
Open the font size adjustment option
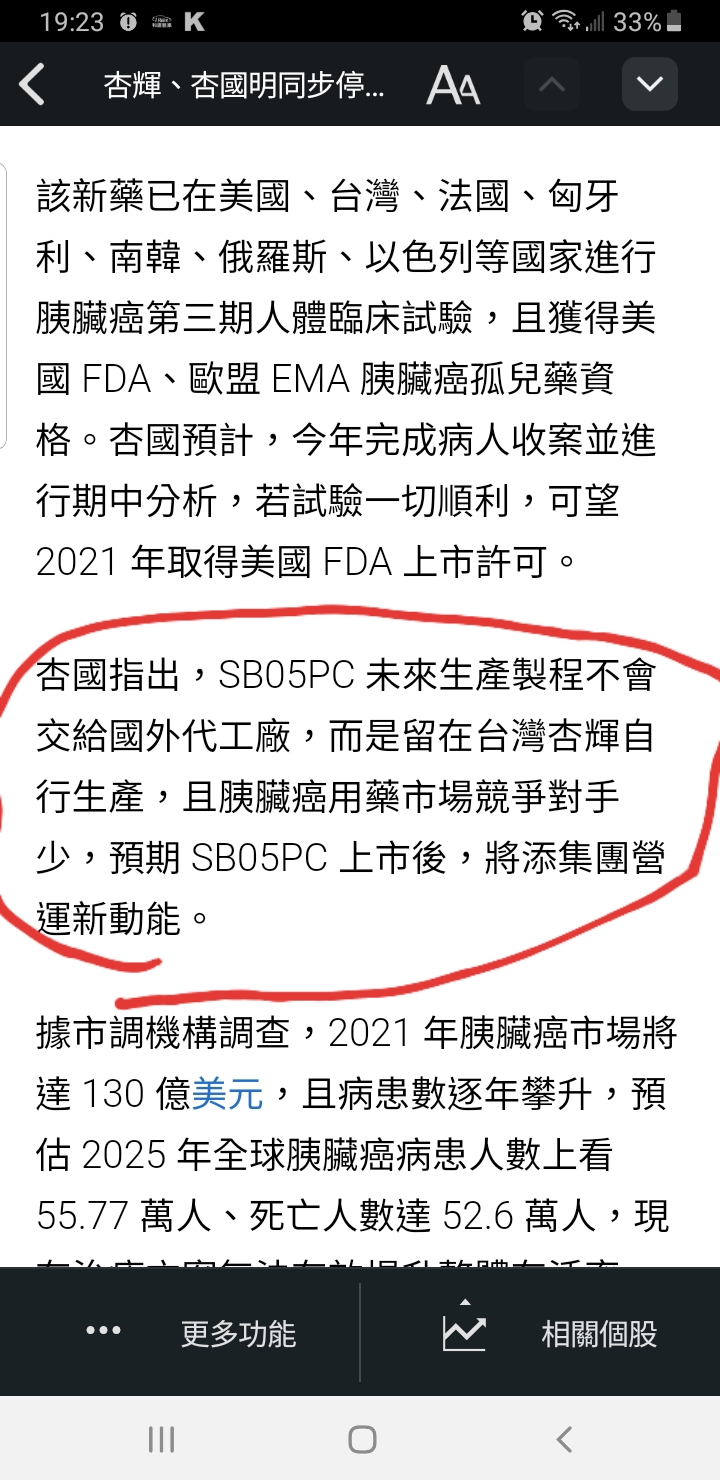tap(453, 86)
